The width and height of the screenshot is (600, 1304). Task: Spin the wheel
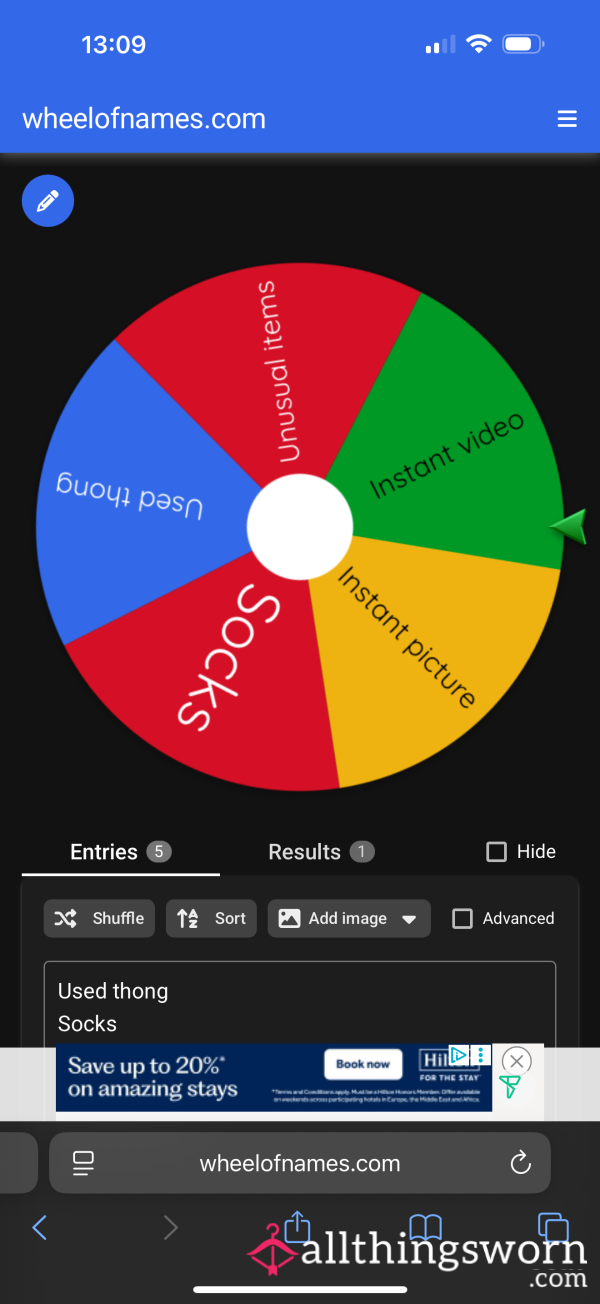point(300,527)
